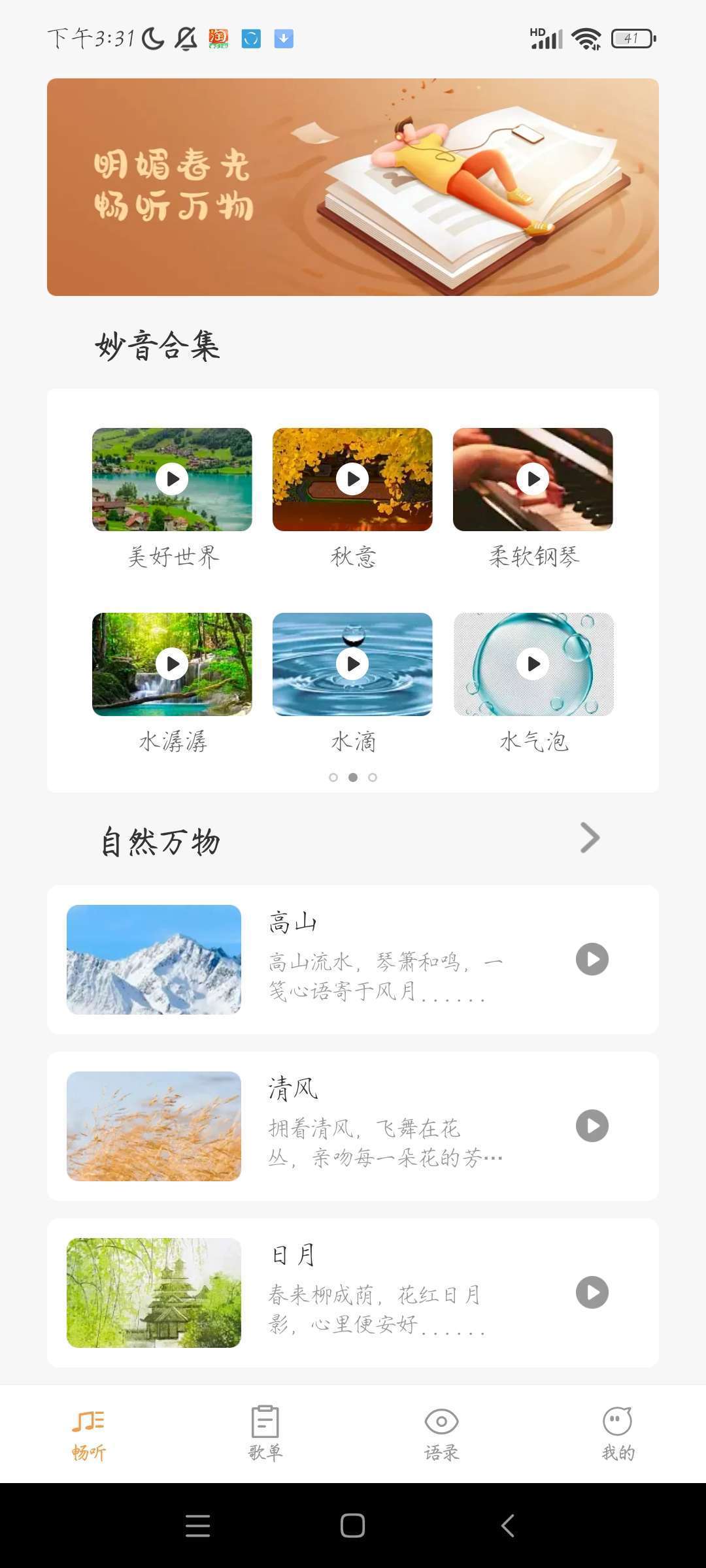Open the 我的 tab
The image size is (706, 1568).
click(618, 1433)
